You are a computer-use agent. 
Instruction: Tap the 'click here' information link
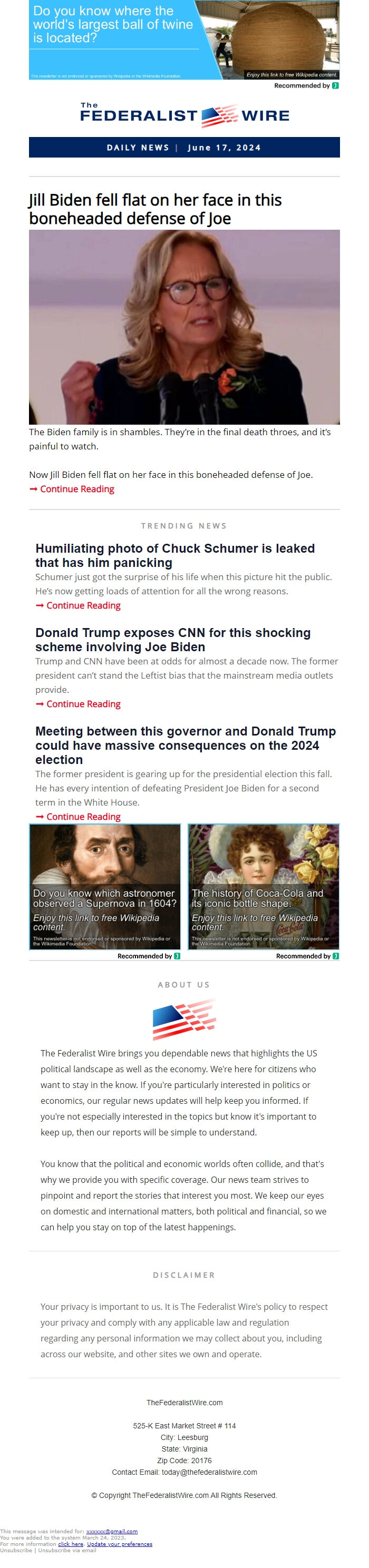(x=70, y=1544)
